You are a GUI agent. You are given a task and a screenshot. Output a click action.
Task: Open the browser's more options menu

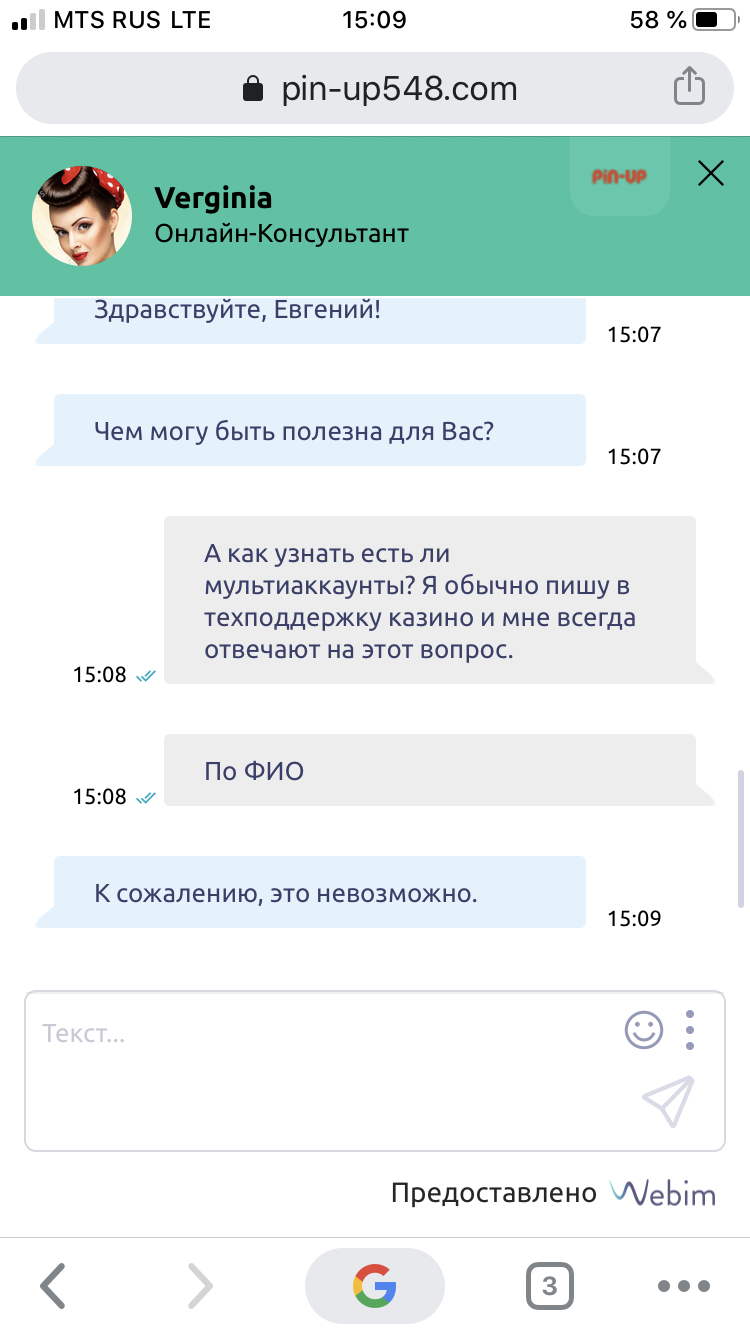(684, 1286)
